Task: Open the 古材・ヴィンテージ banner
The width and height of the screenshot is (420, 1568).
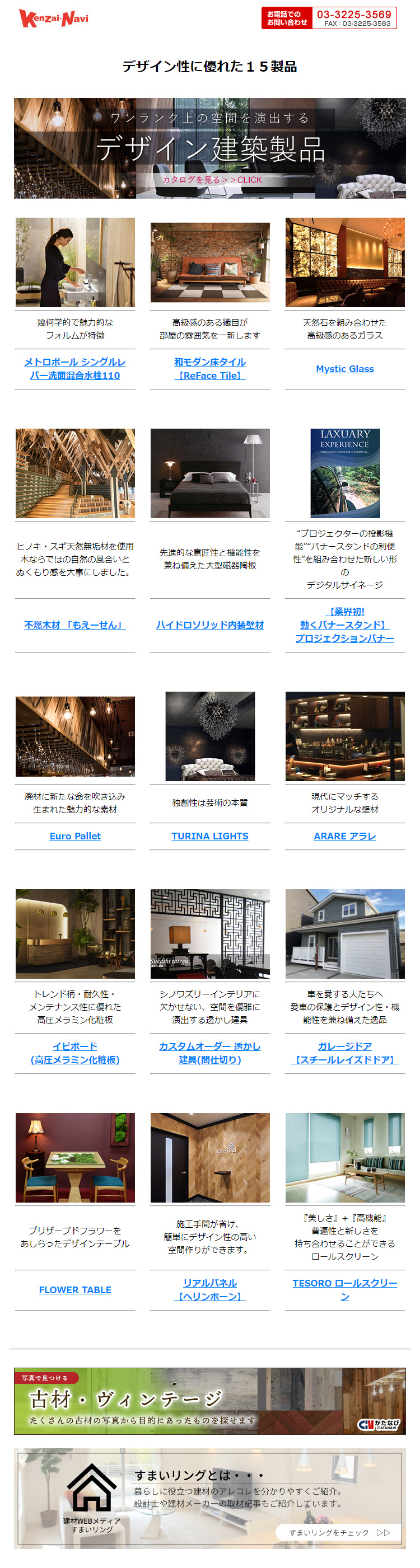Action: [210, 1401]
